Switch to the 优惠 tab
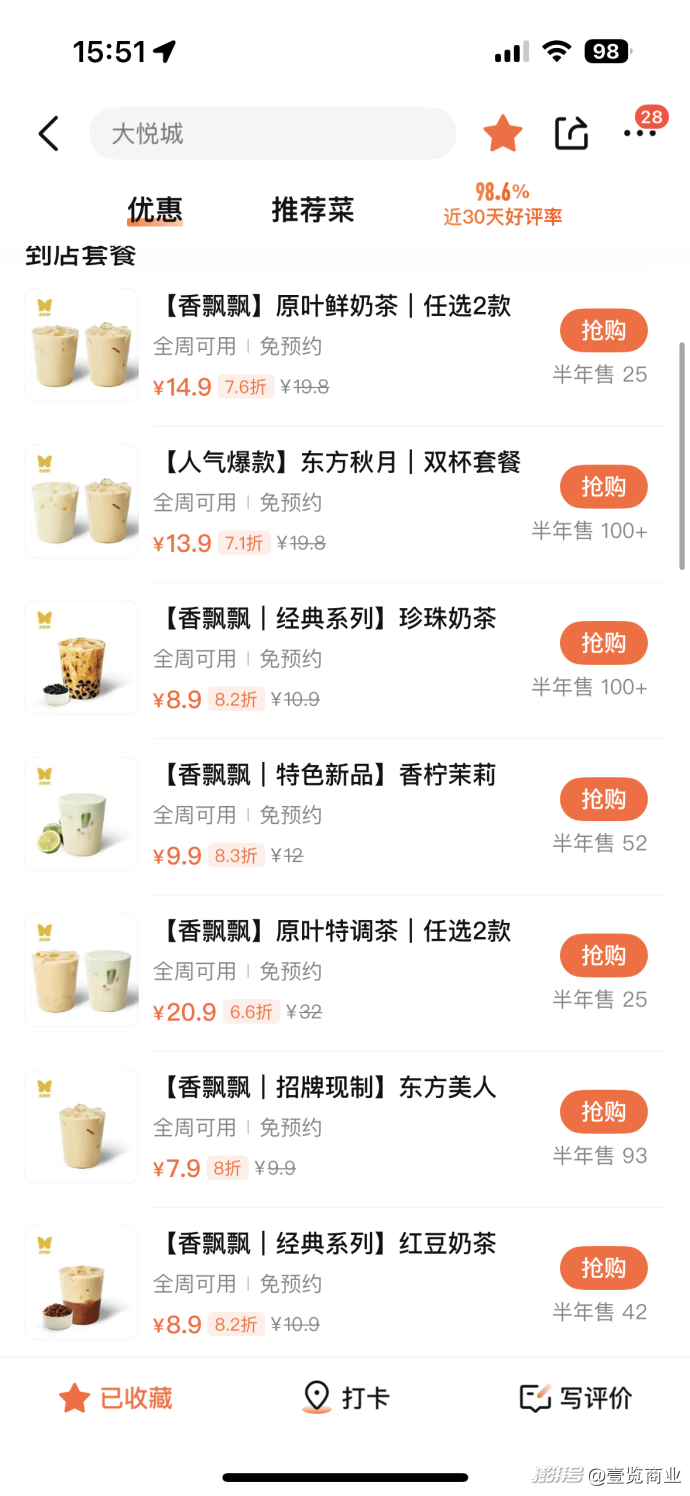This screenshot has height=1496, width=690. tap(155, 210)
